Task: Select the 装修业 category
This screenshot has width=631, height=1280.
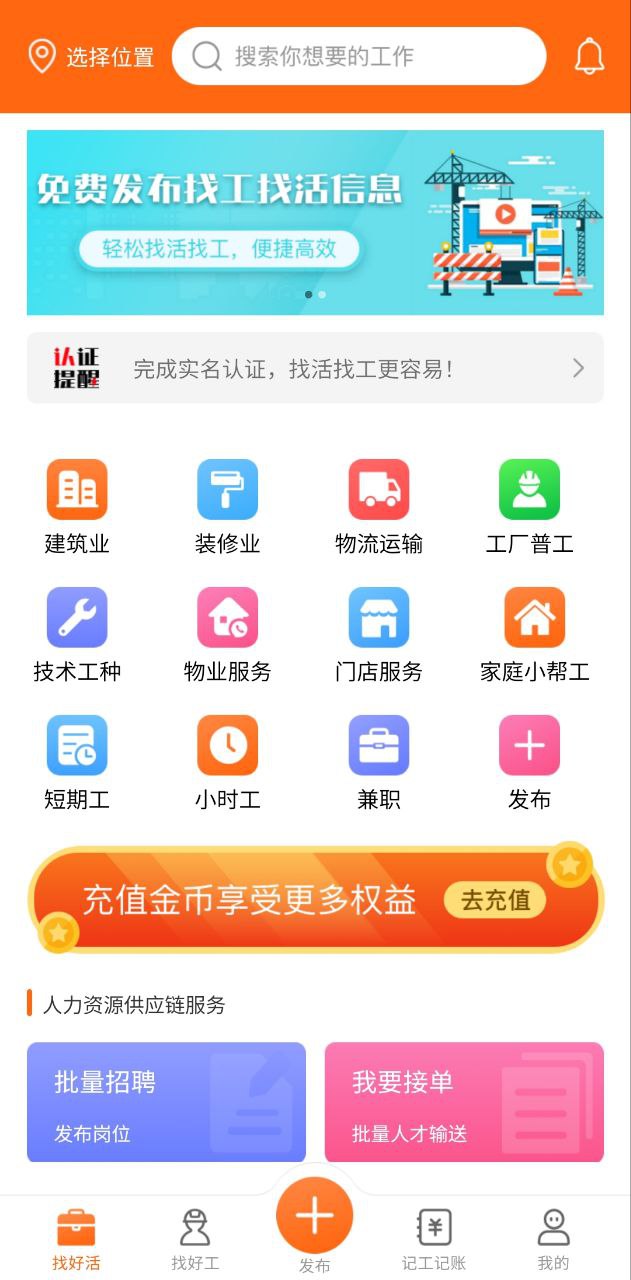Action: (x=227, y=507)
